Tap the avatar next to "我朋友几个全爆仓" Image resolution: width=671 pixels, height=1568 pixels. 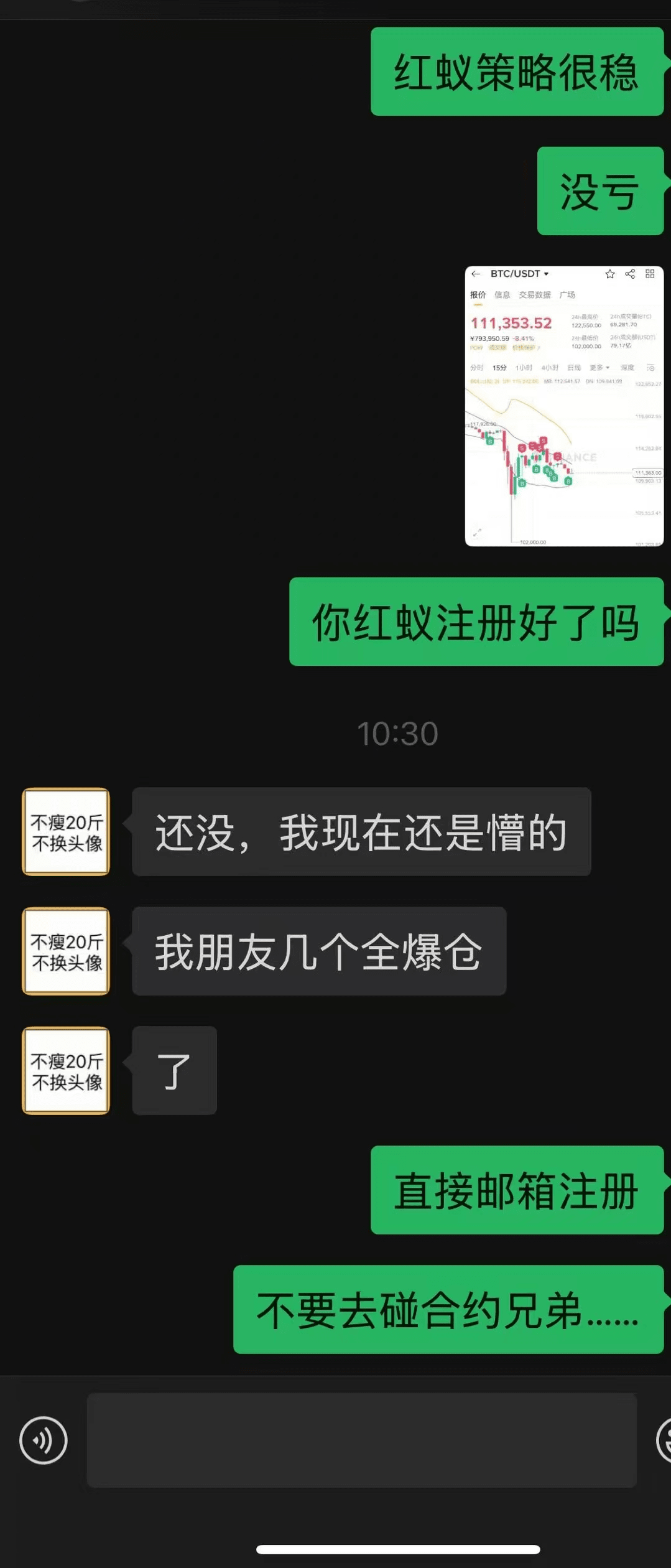[x=66, y=951]
